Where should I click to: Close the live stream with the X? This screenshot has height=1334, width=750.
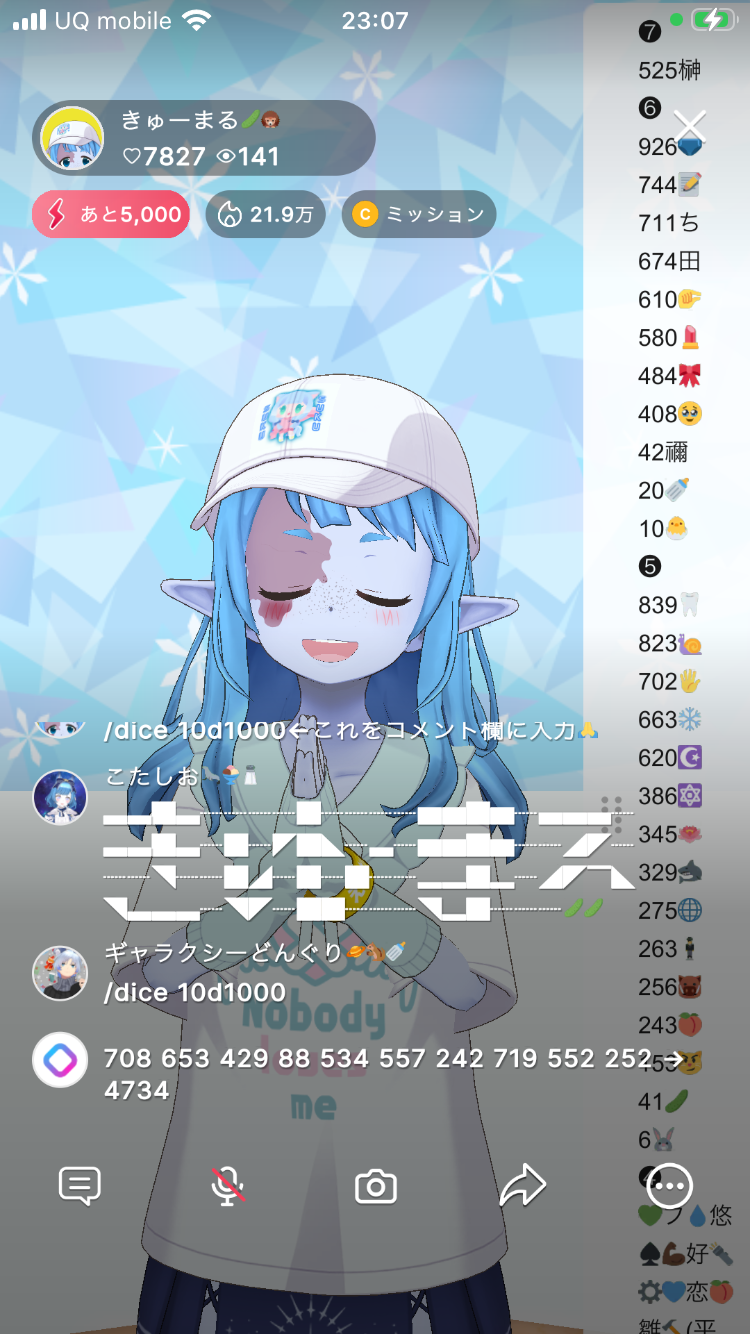coord(690,127)
